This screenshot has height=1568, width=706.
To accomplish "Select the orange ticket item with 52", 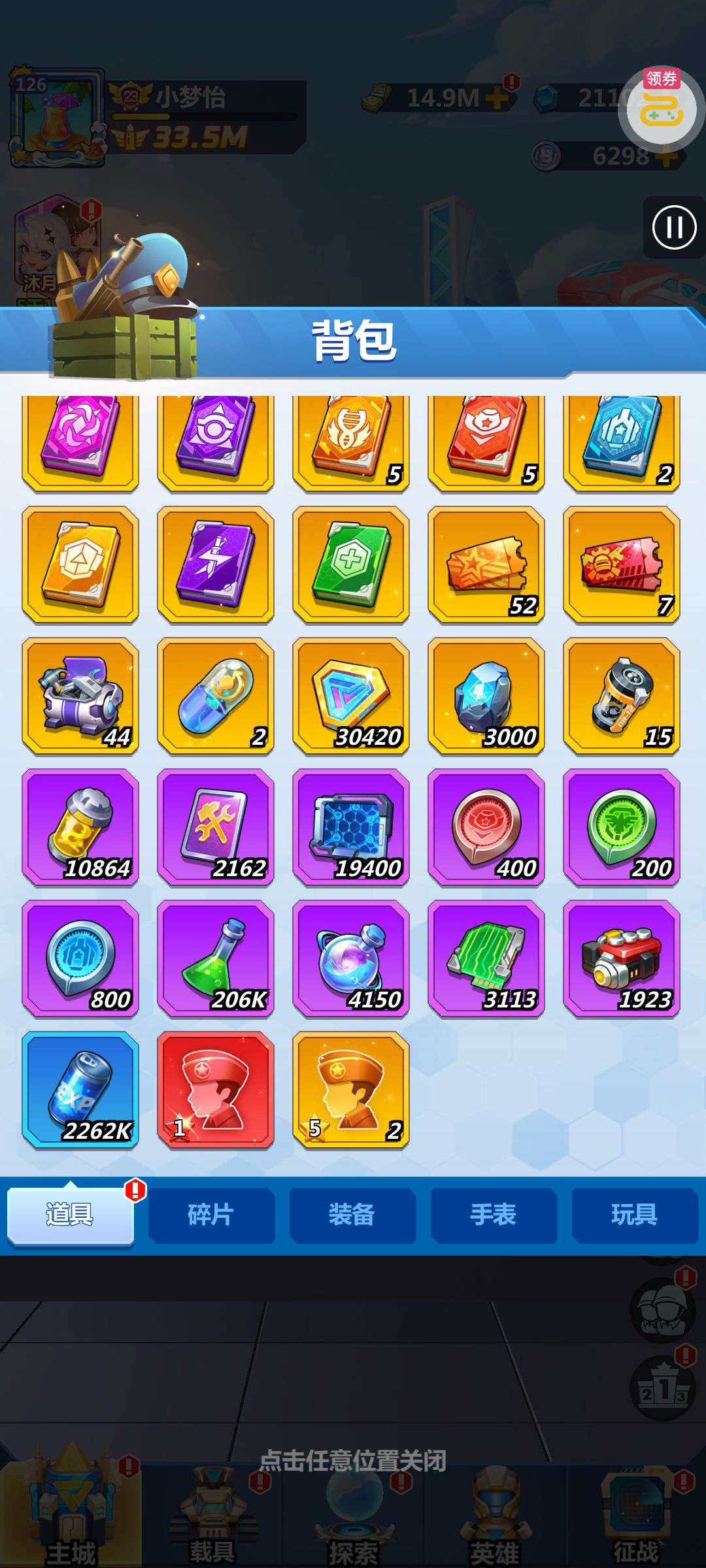I will [x=486, y=564].
